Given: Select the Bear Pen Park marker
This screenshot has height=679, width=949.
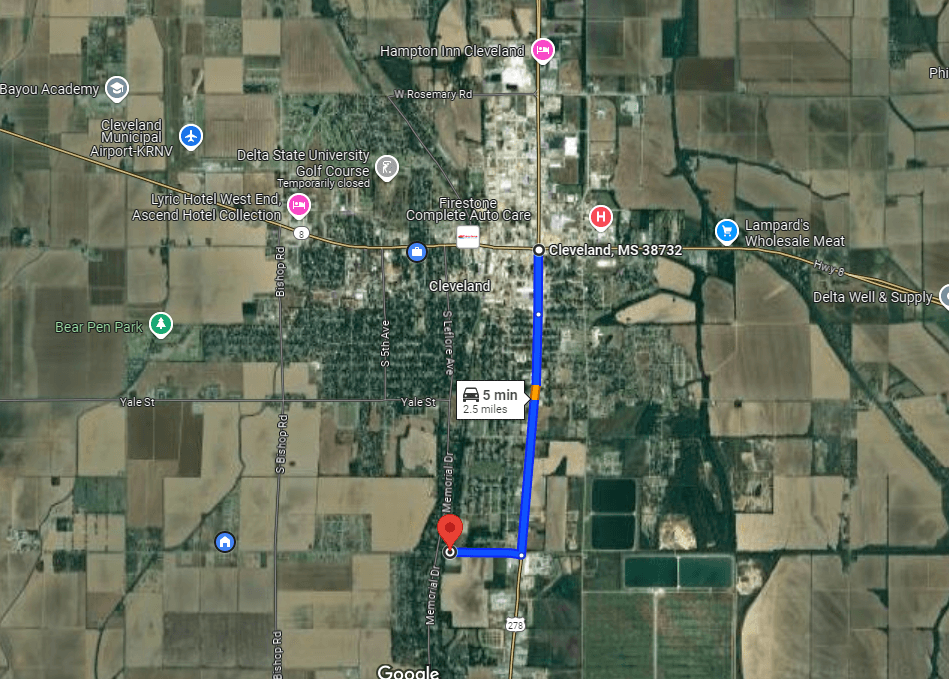Looking at the screenshot, I should [160, 325].
